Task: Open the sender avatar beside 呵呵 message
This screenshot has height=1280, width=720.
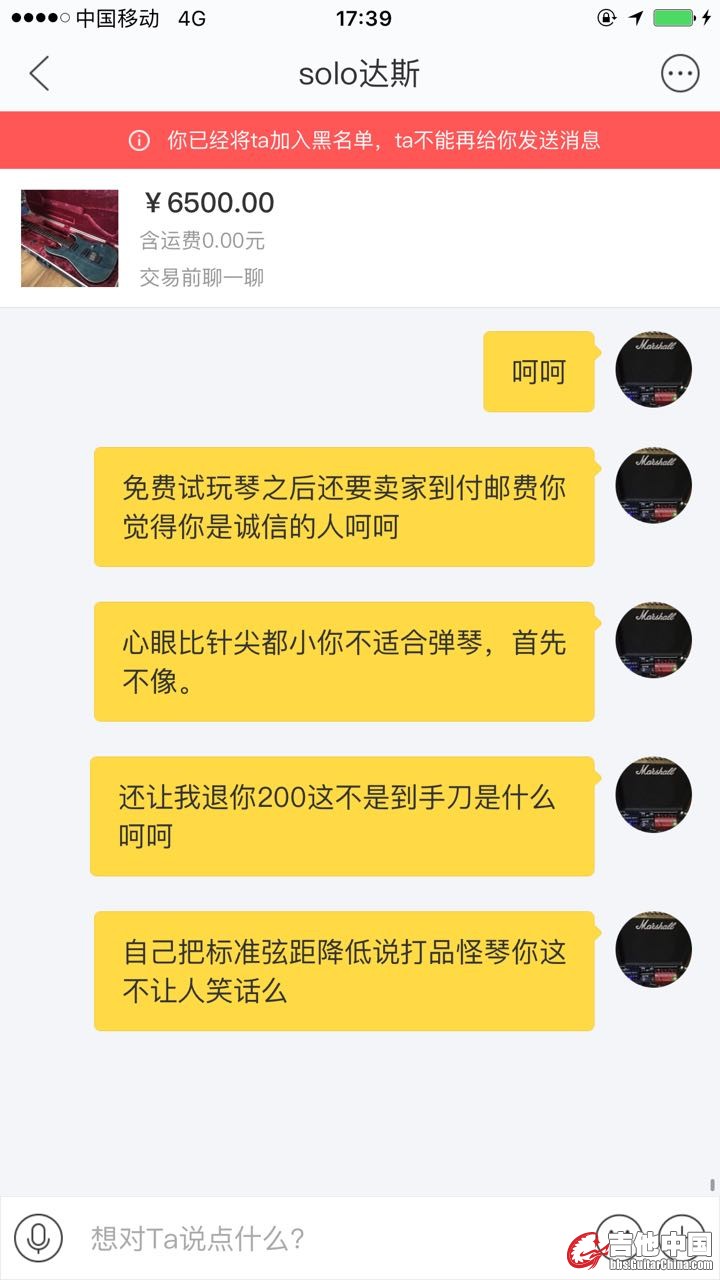Action: 653,370
